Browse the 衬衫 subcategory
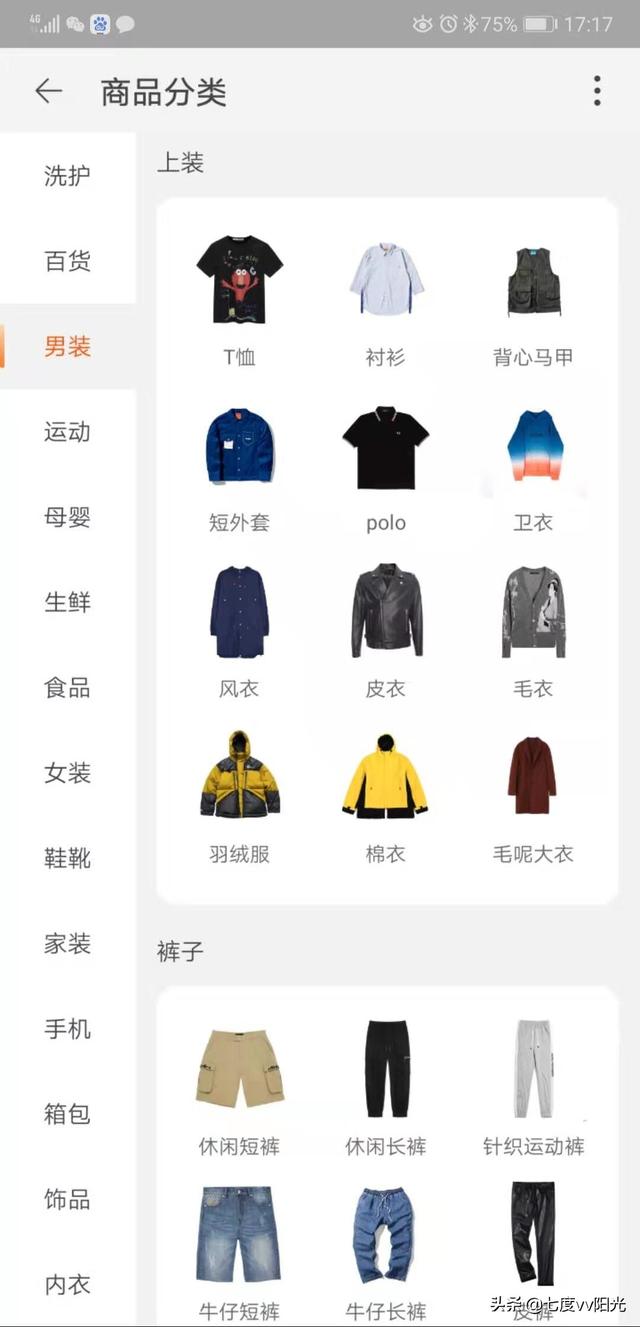This screenshot has width=640, height=1327. pyautogui.click(x=386, y=298)
